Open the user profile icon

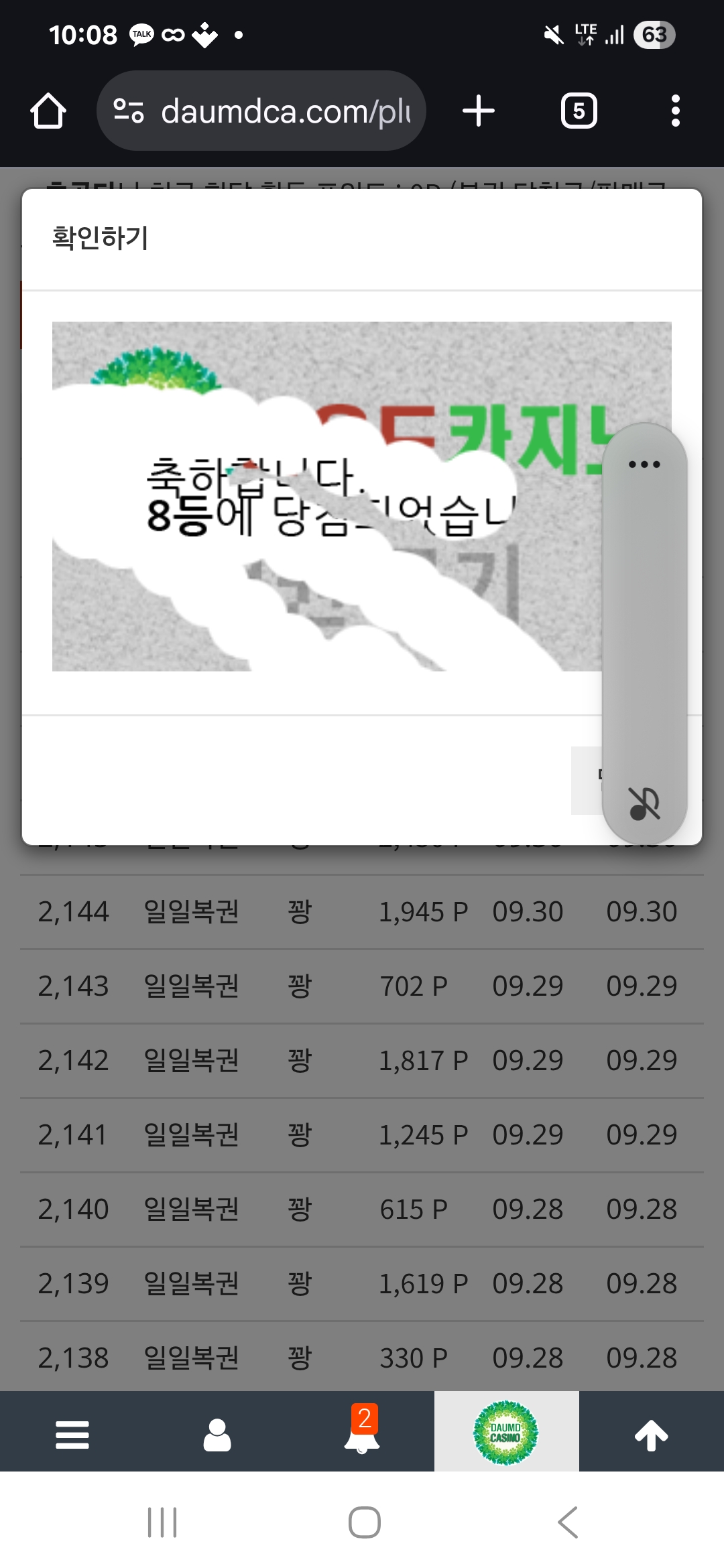[217, 1435]
